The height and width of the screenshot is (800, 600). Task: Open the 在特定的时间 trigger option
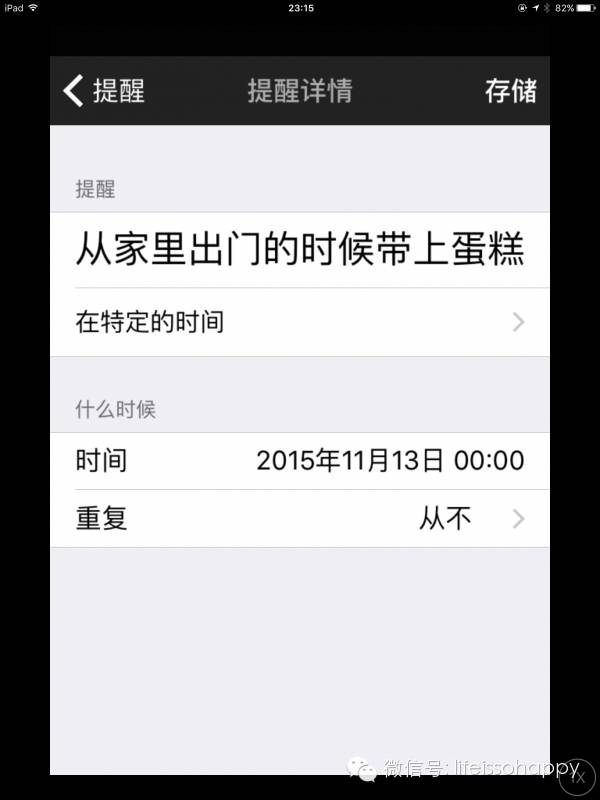pos(299,322)
